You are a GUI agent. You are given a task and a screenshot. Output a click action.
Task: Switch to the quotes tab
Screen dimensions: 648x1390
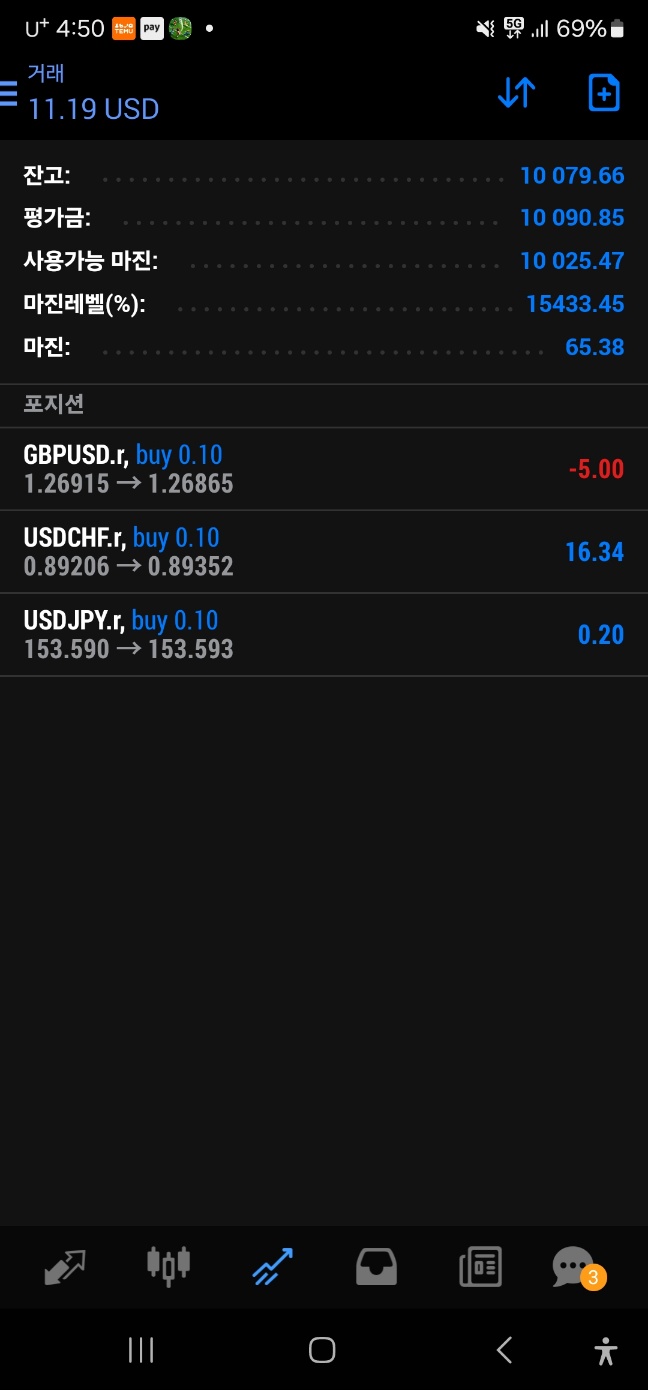[65, 1267]
